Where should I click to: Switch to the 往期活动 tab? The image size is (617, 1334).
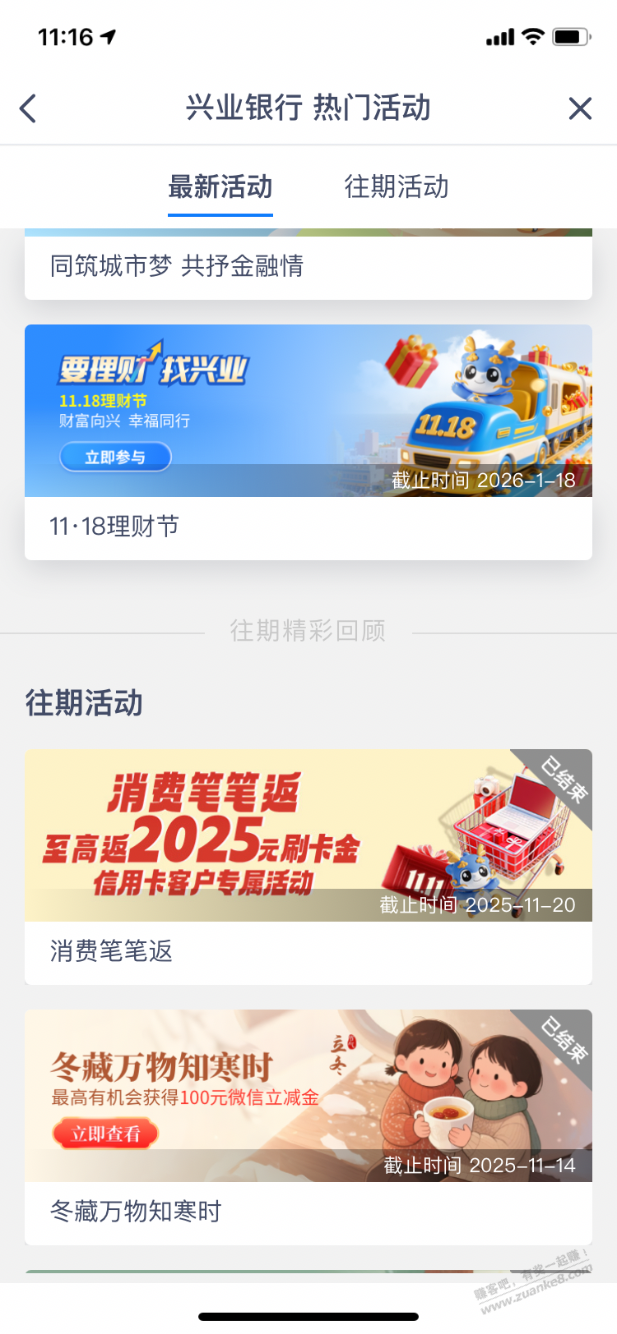point(396,187)
